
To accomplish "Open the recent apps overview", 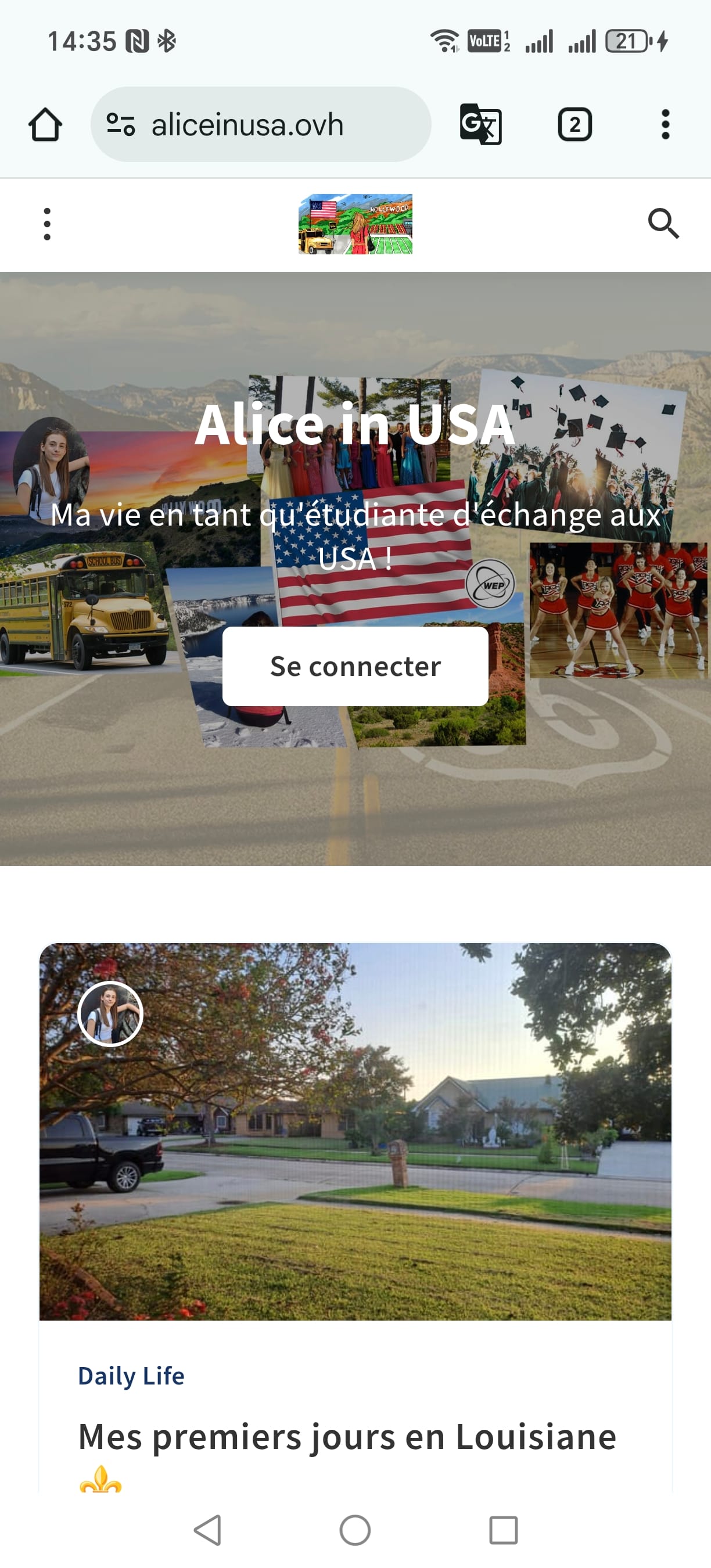I will (503, 1530).
